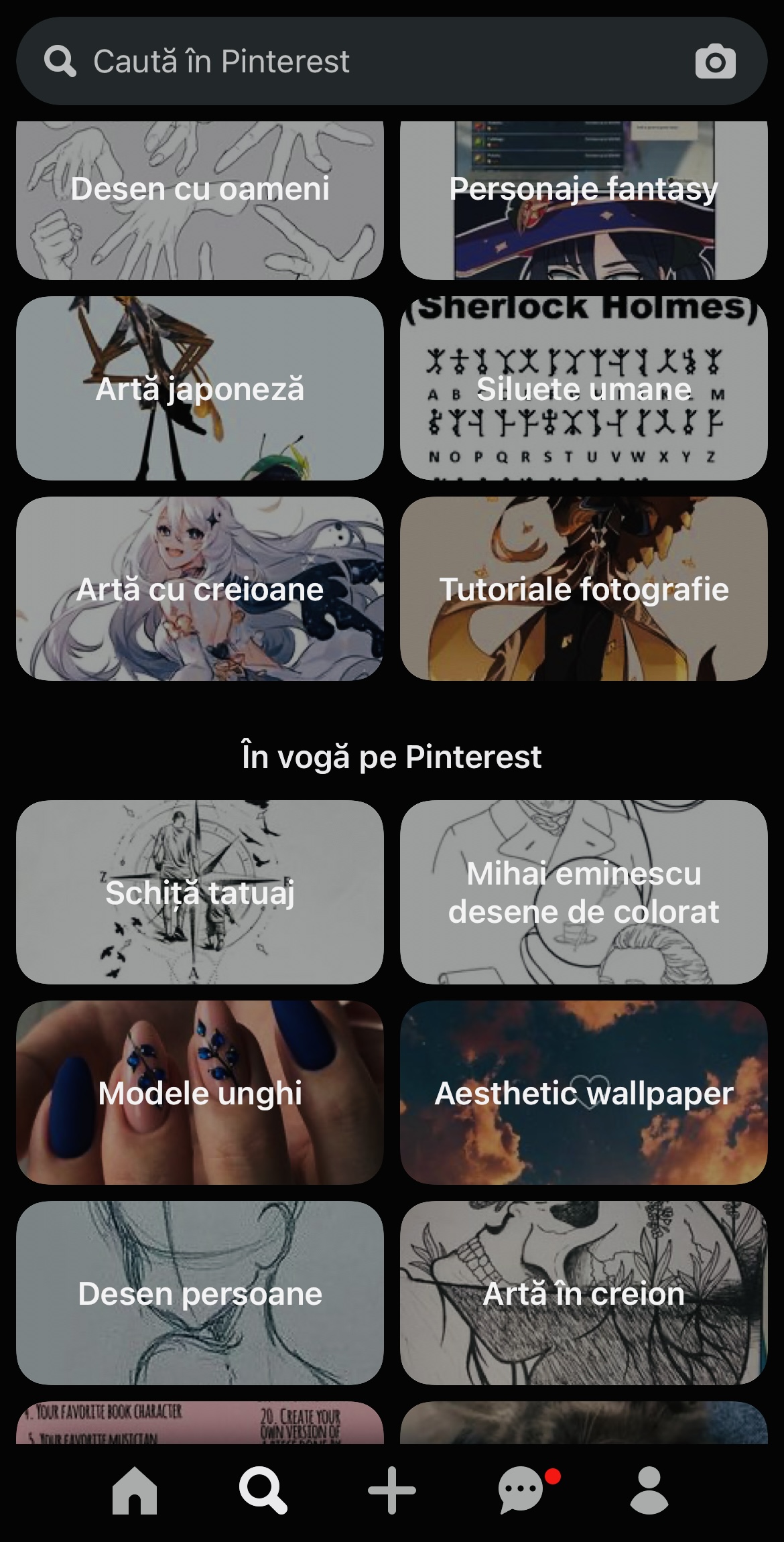Image resolution: width=784 pixels, height=1542 pixels.
Task: Browse the Personaje fantasy tile
Action: (584, 200)
